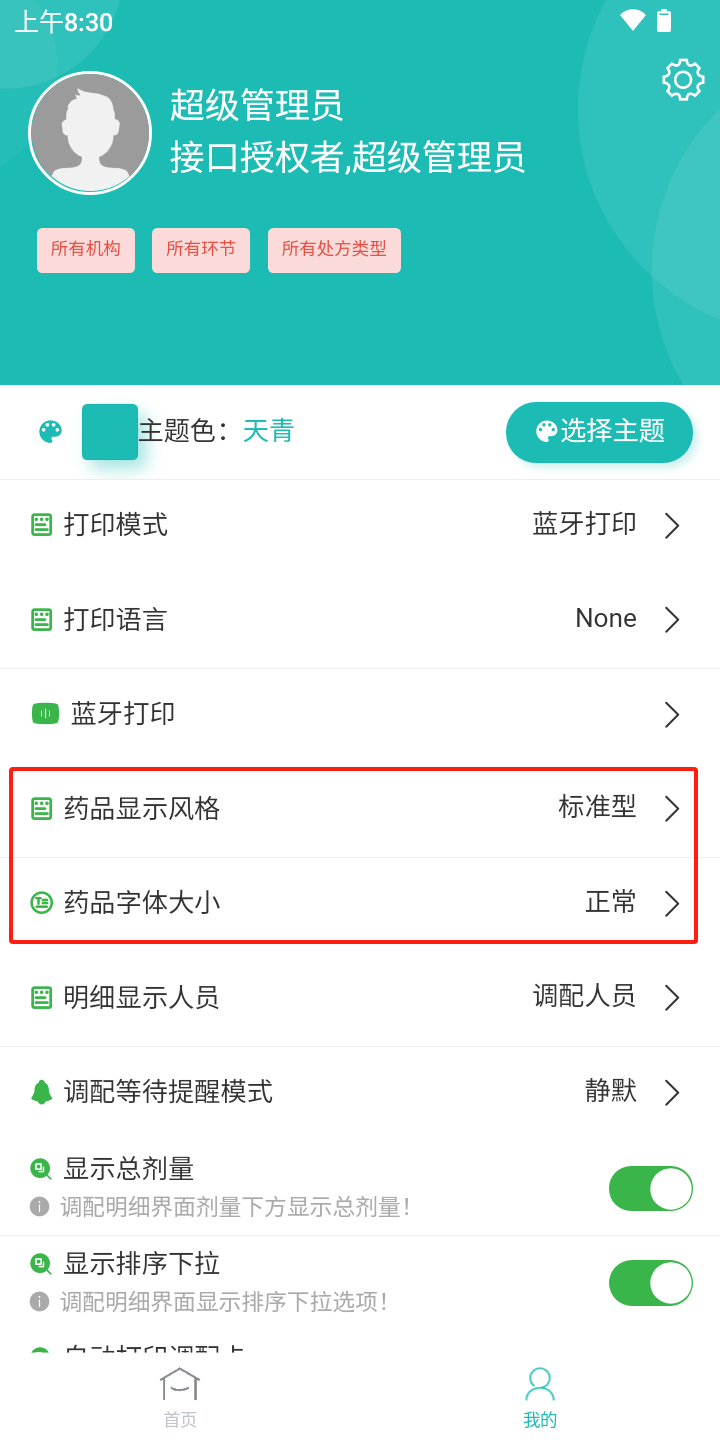This screenshot has height=1440, width=720.
Task: Tap the 天青 theme color swatch
Action: [x=110, y=432]
